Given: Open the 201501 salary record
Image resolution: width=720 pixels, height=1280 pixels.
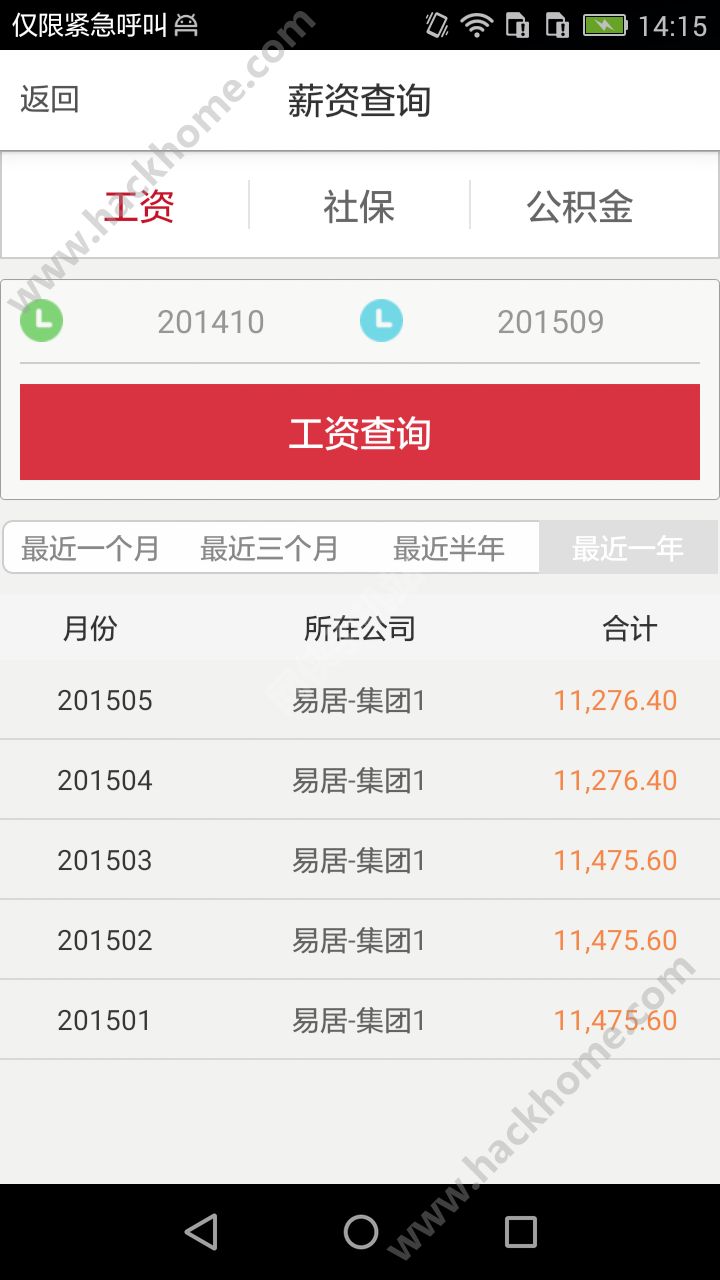Looking at the screenshot, I should (x=360, y=1020).
